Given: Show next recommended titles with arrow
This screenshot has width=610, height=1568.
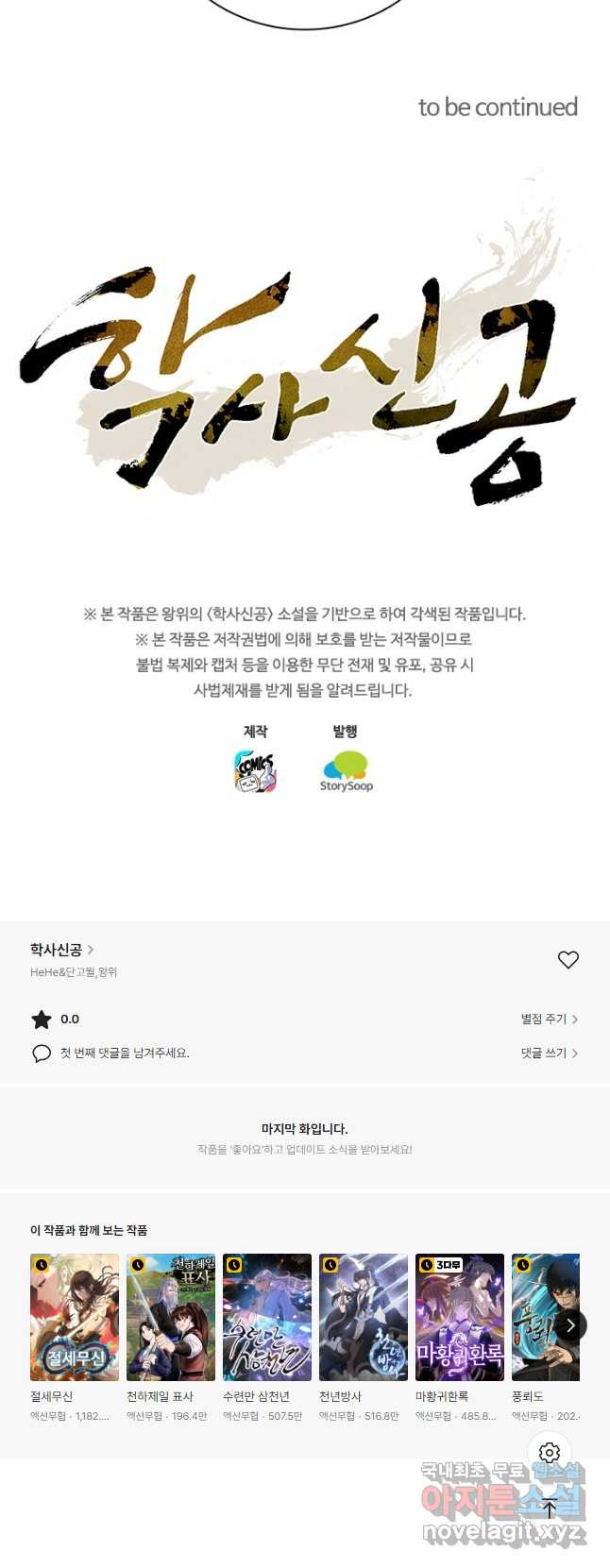Looking at the screenshot, I should click(x=570, y=1325).
